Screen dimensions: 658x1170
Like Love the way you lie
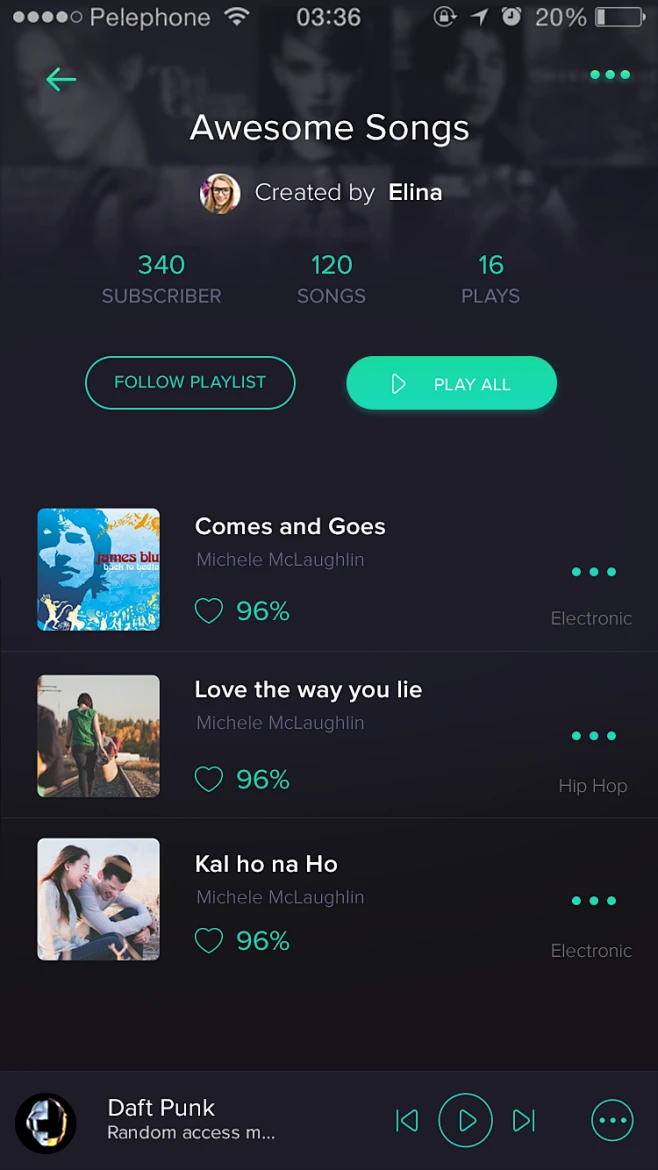coord(209,779)
